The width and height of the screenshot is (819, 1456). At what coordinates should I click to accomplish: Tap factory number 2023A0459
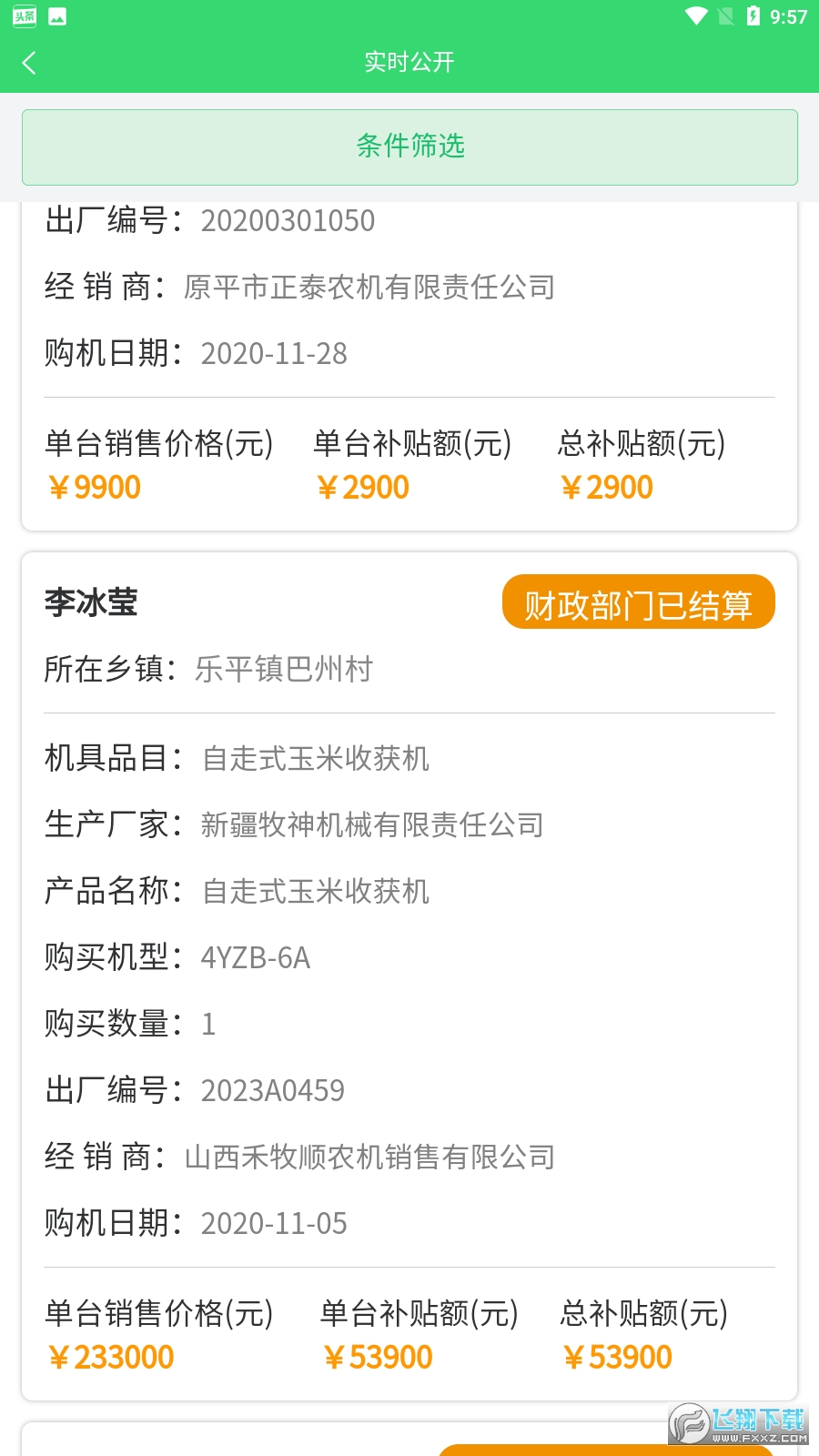(272, 1090)
